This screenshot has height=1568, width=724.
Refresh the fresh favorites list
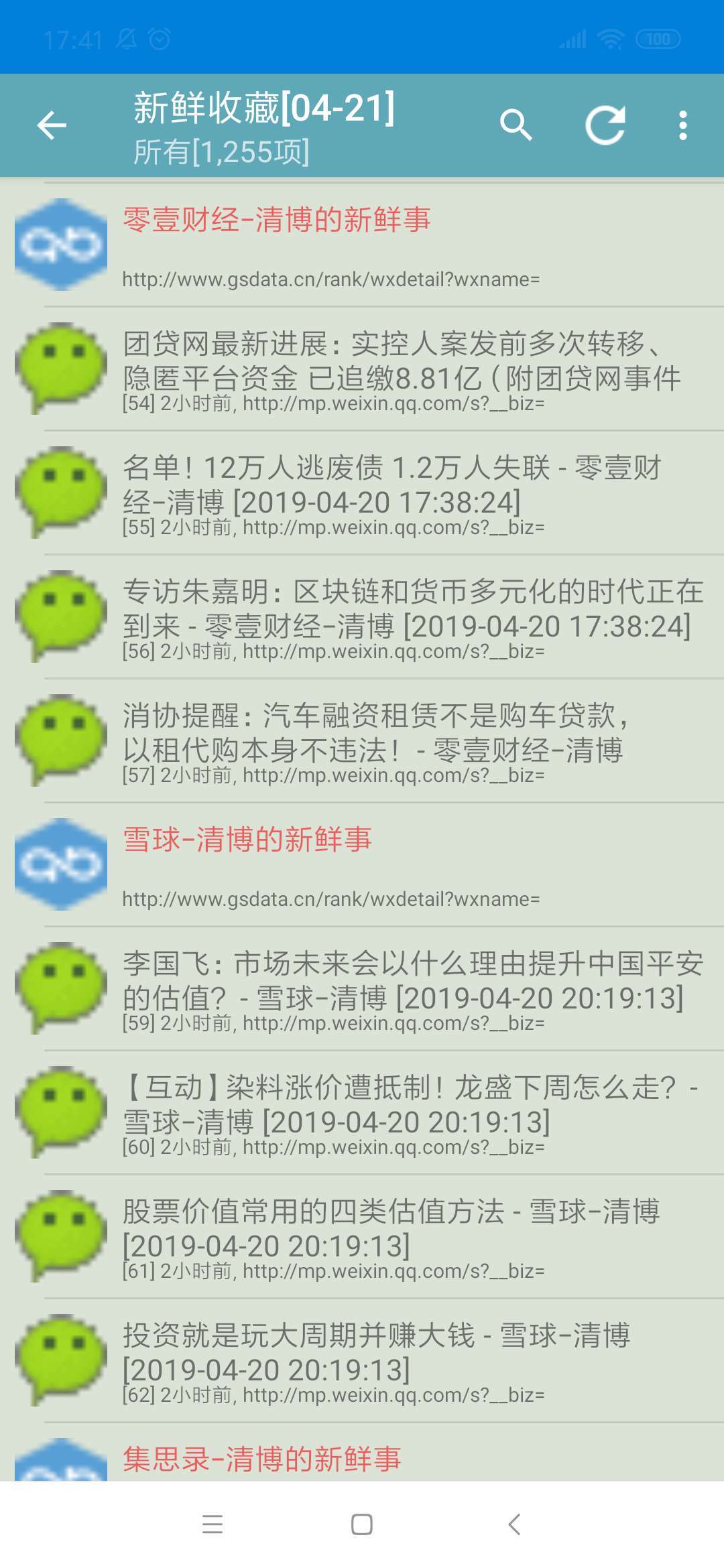click(x=605, y=125)
